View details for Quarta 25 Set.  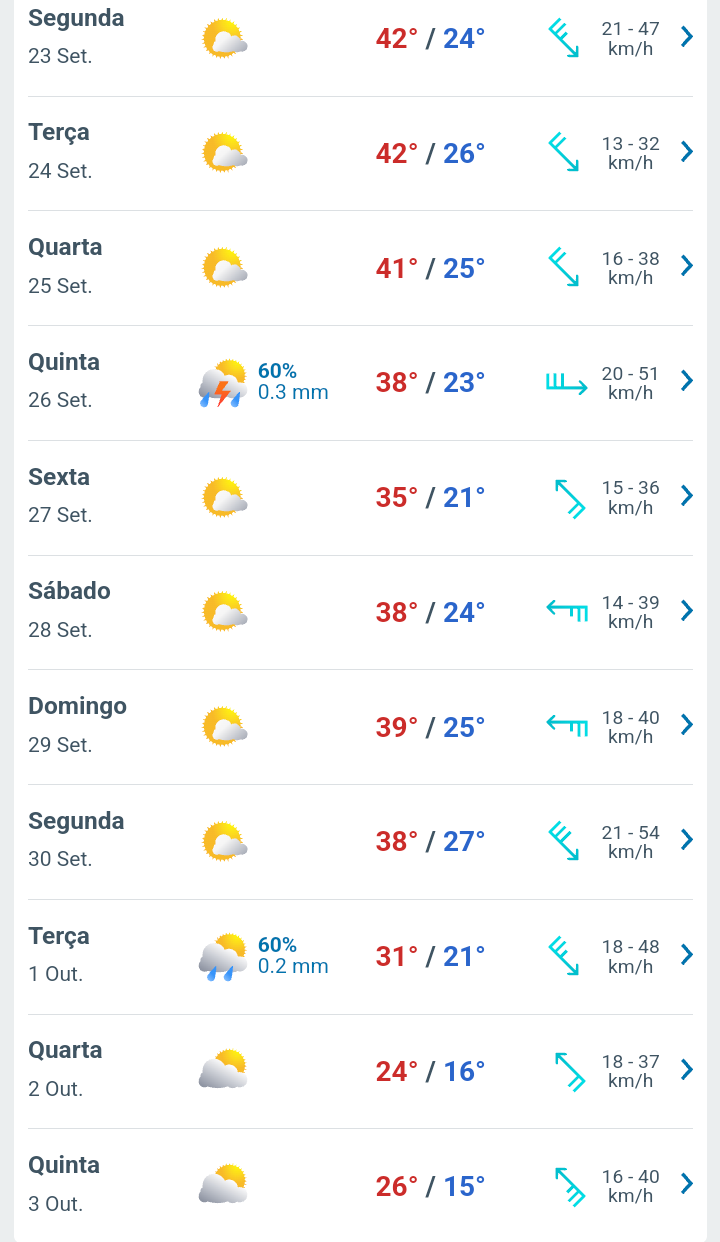[x=360, y=268]
